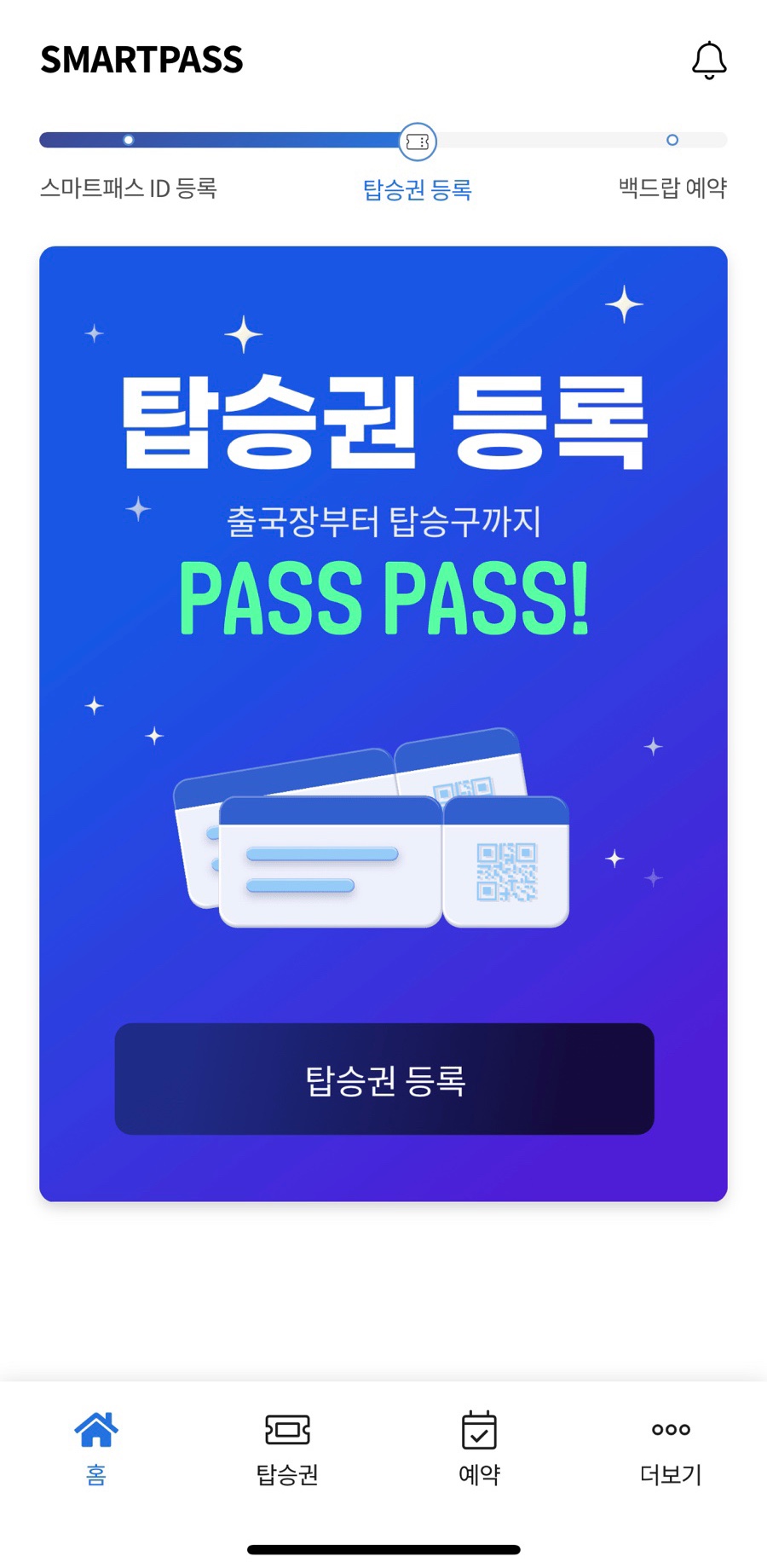Open the notifications bell

point(708,61)
